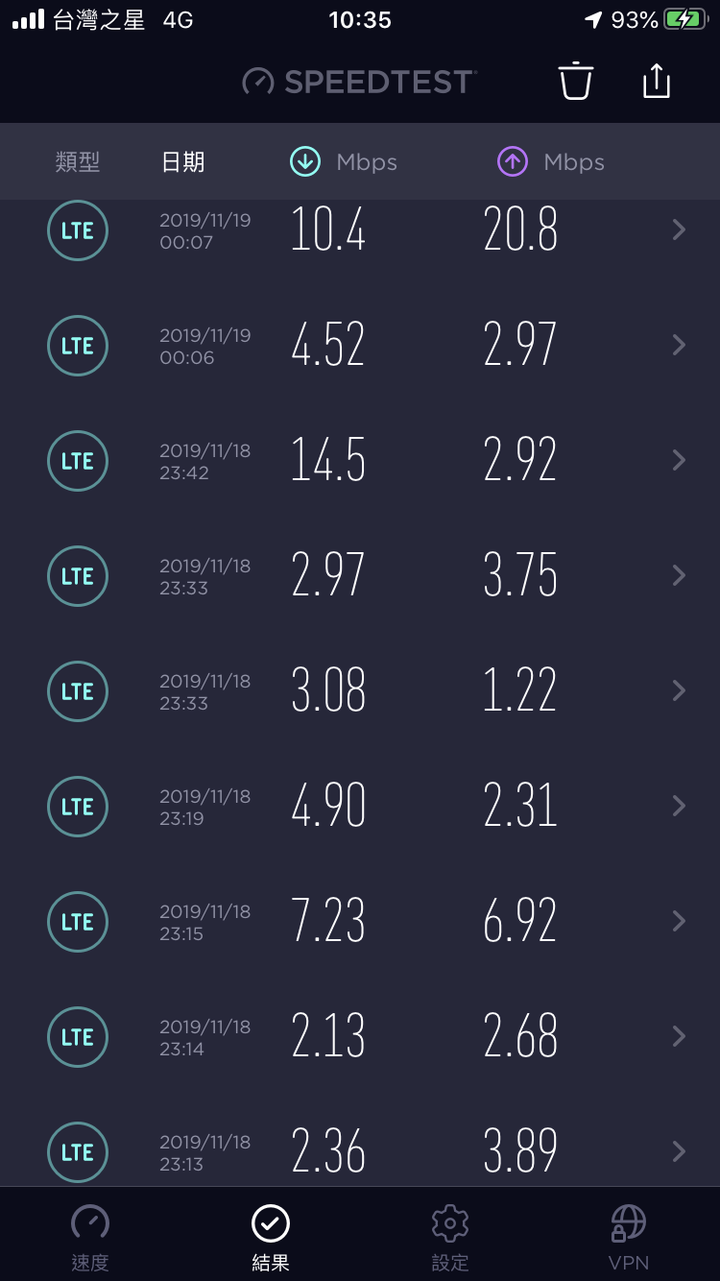The height and width of the screenshot is (1281, 720).
Task: View the 23:14 test result
Action: (360, 1036)
